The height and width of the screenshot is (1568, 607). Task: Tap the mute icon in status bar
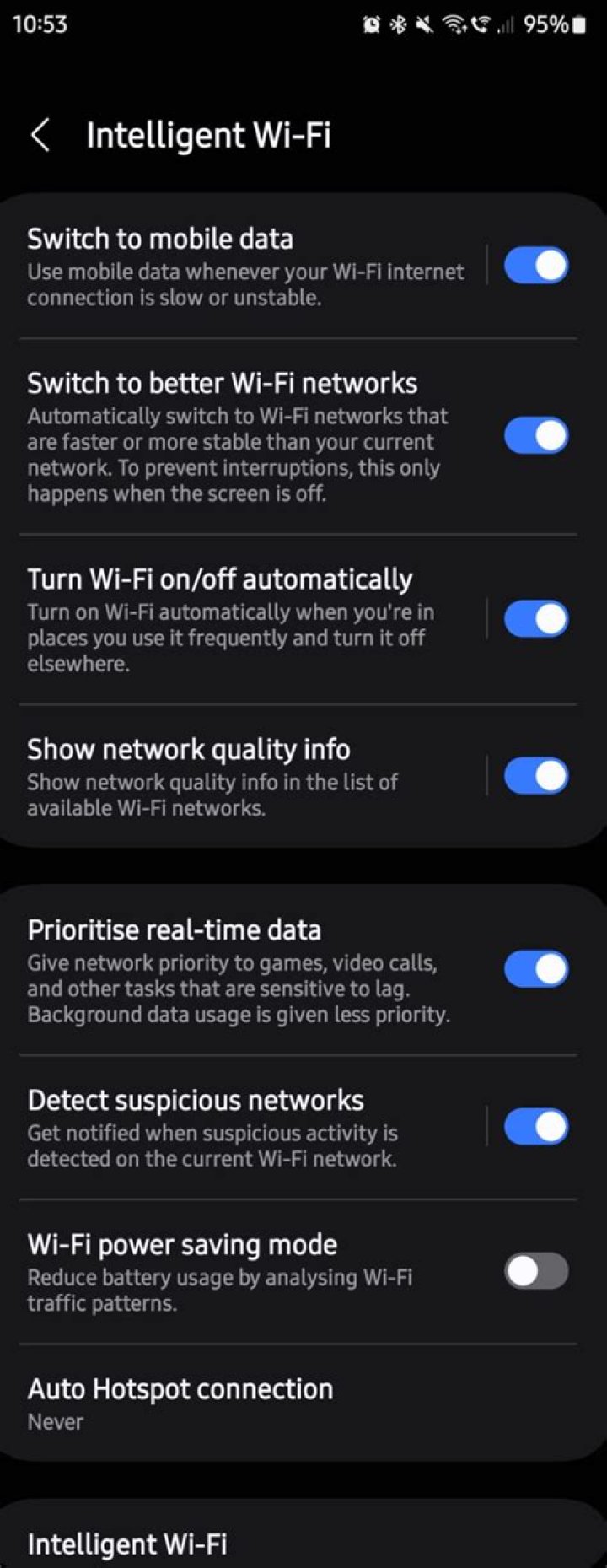(x=426, y=24)
